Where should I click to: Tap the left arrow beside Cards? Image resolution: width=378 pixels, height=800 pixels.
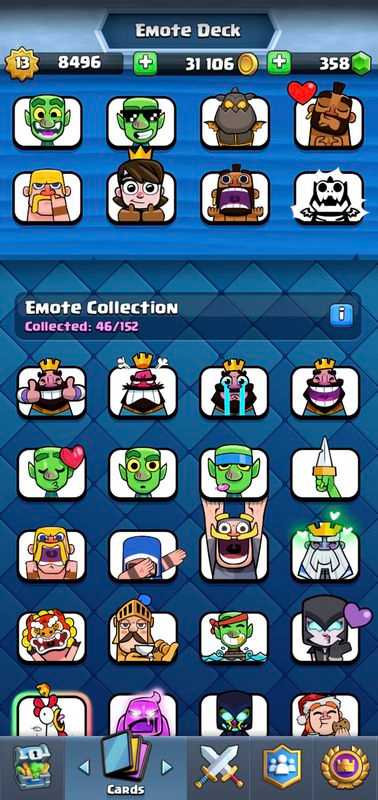tap(84, 766)
